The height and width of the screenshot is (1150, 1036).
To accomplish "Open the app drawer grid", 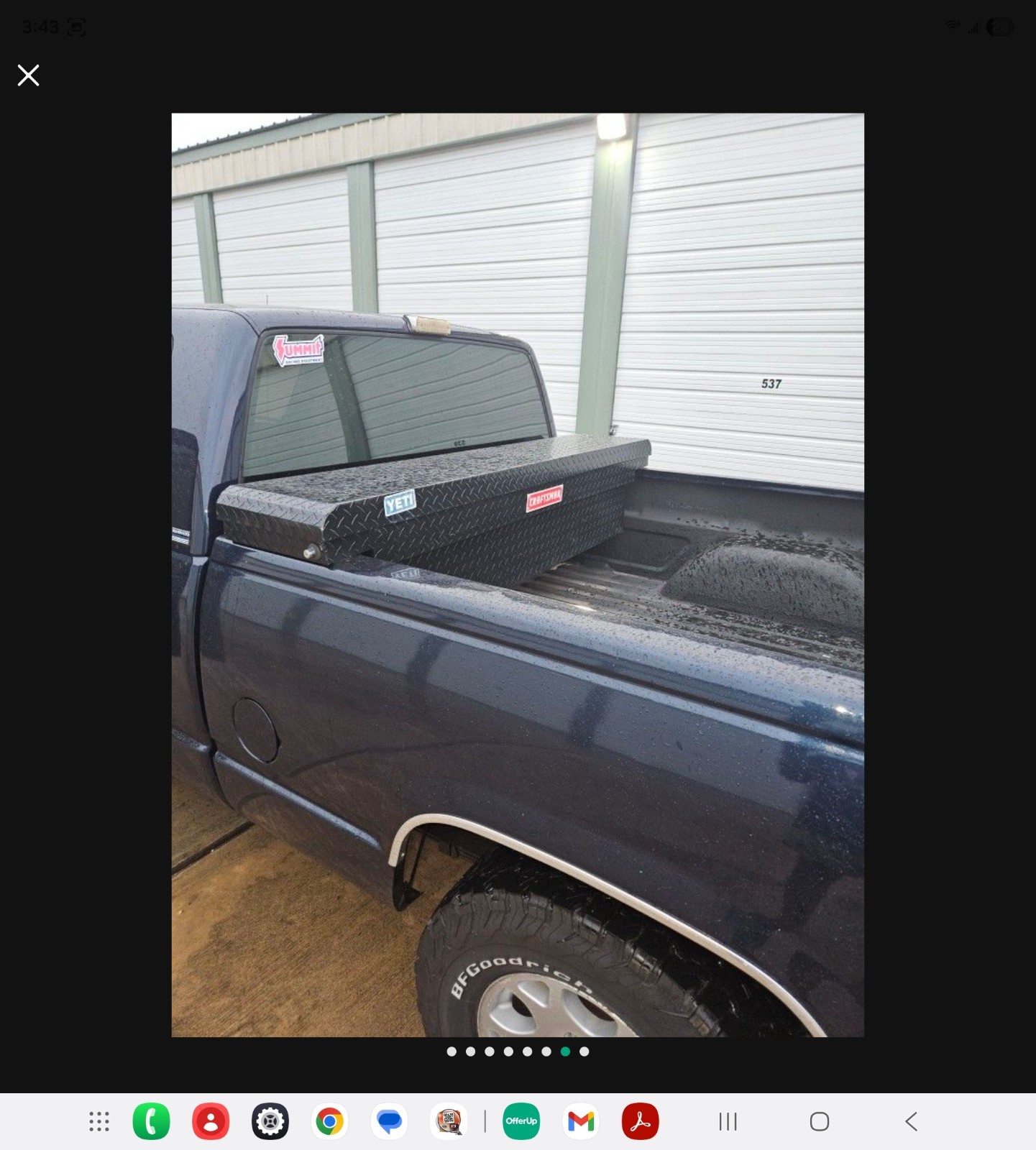I will coord(99,1121).
